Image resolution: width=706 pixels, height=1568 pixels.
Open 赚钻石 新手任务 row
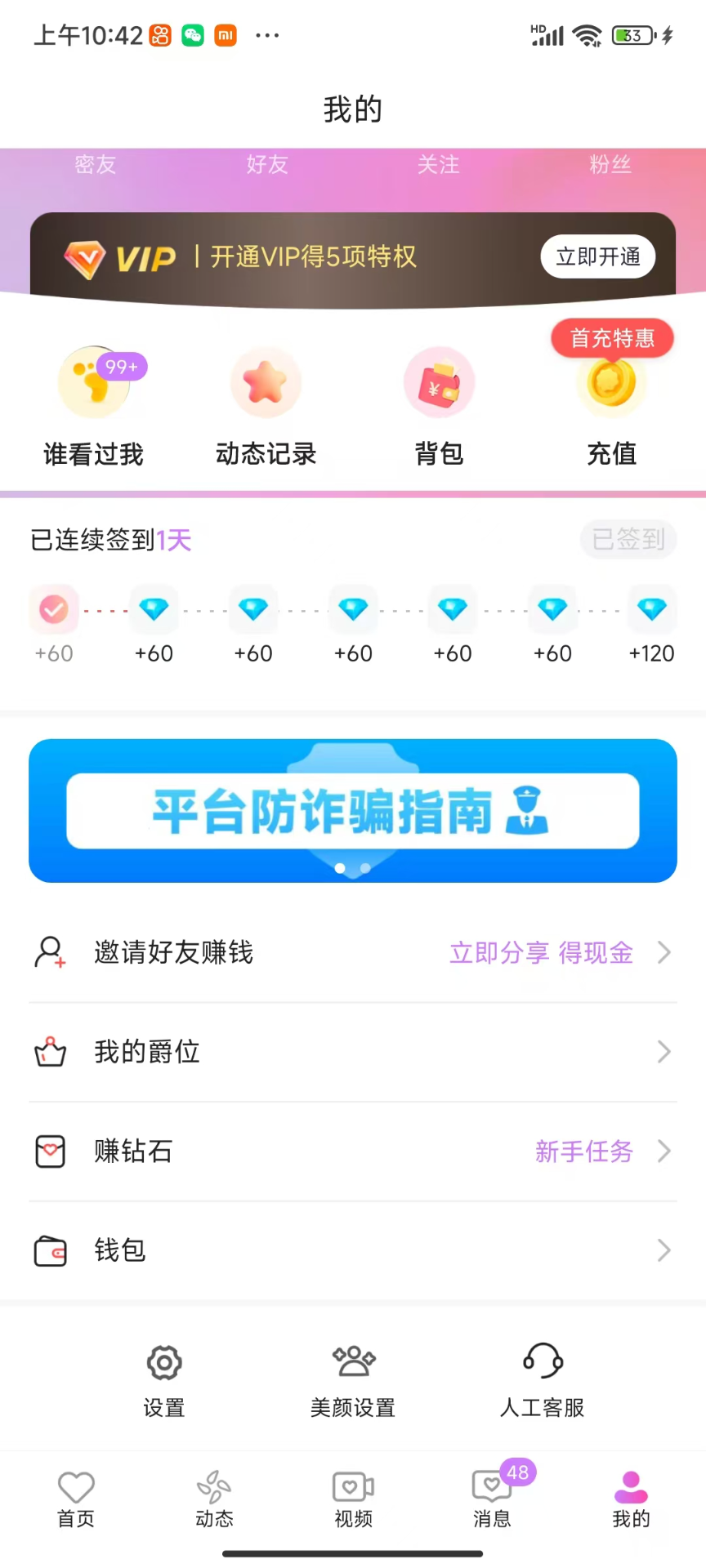[353, 1151]
